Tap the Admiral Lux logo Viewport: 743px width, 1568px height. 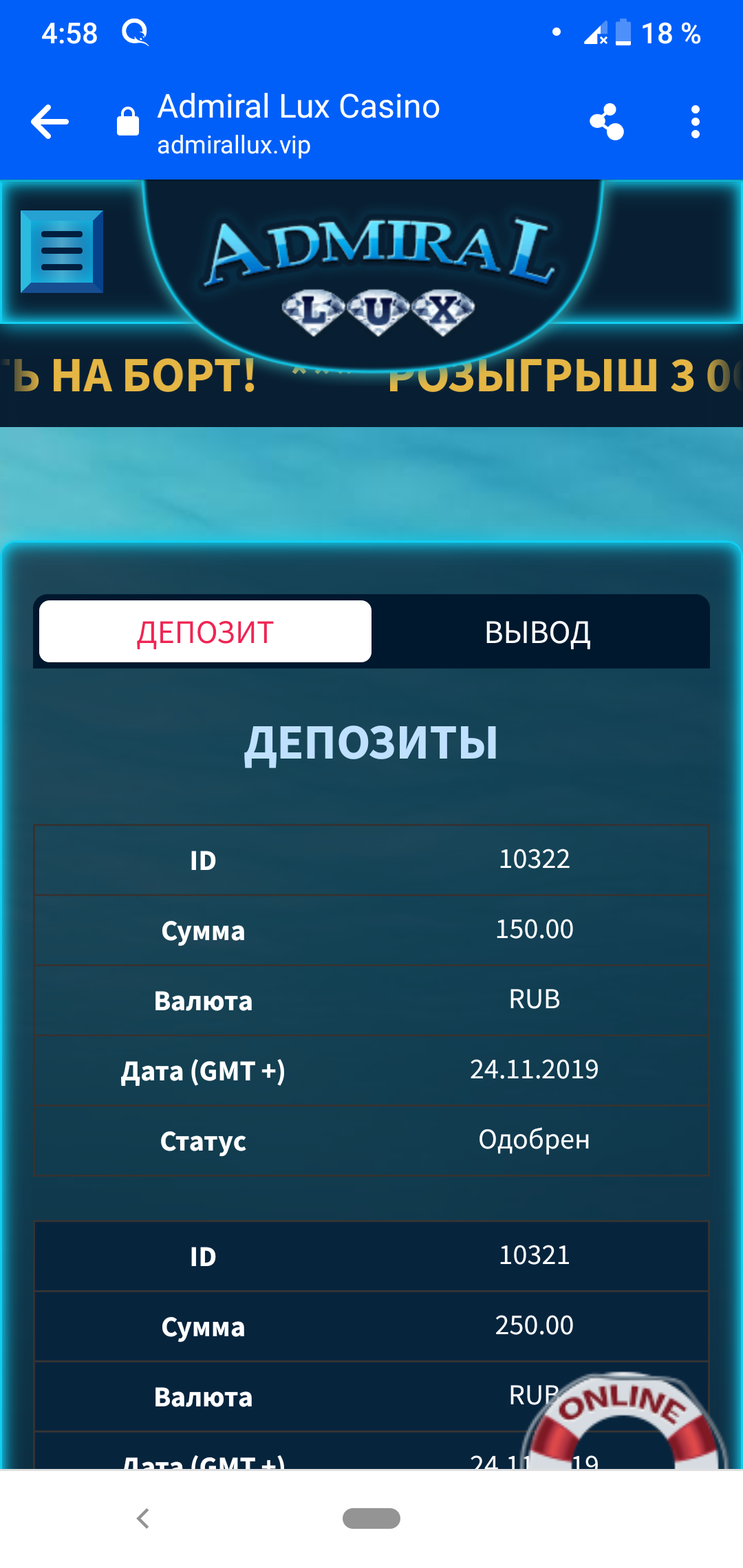point(378,275)
